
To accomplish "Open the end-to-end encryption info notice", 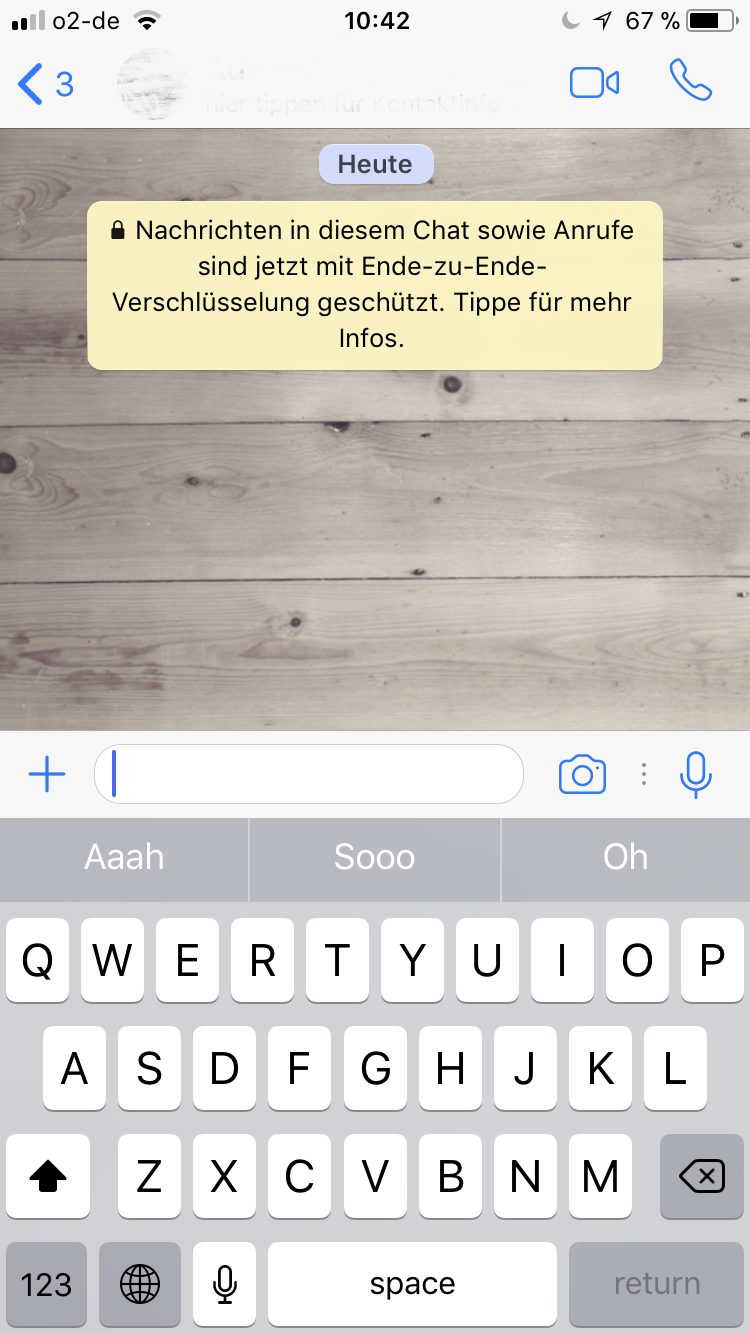I will [x=374, y=285].
